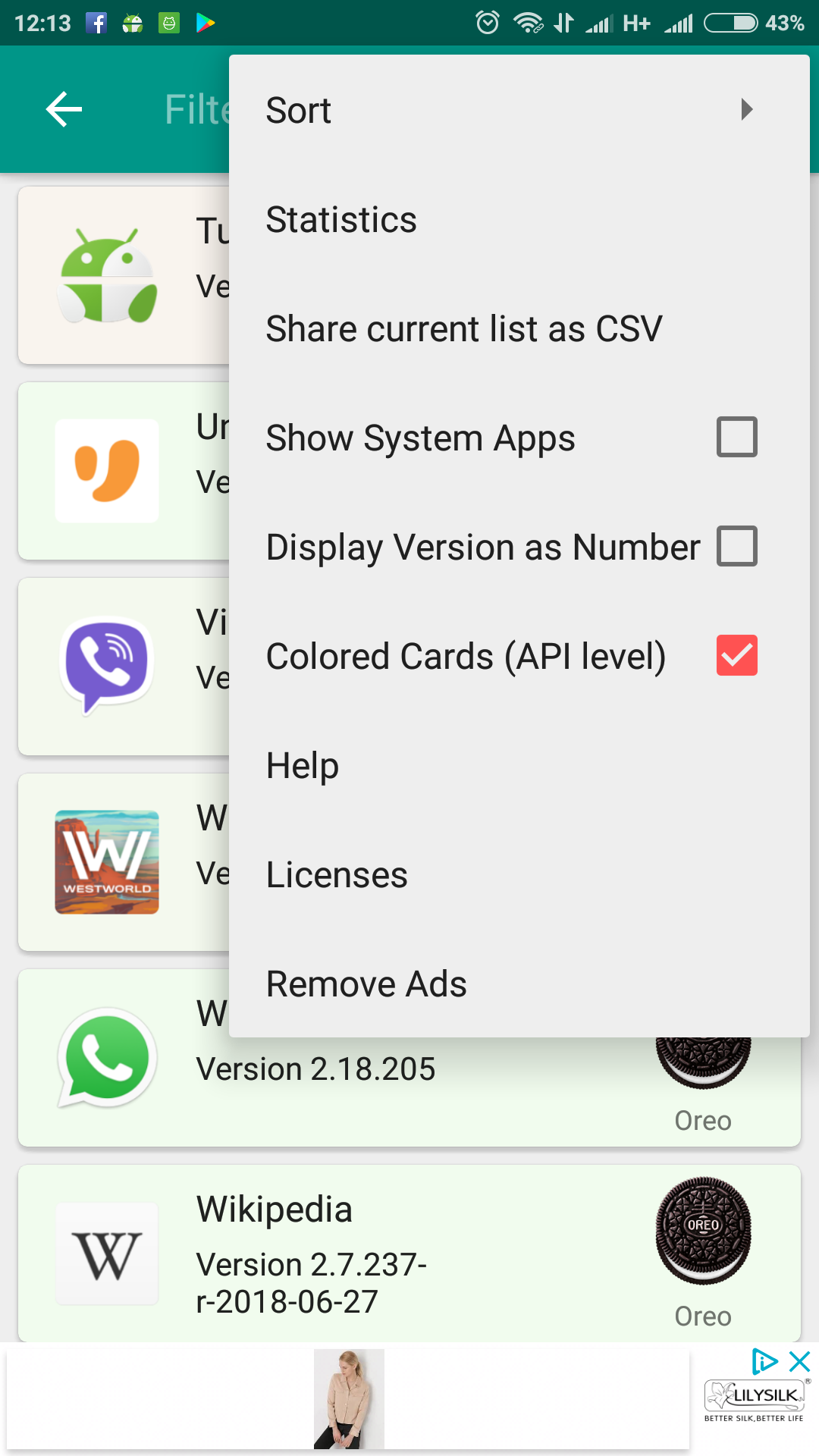Open the Sort submenu
This screenshot has height=1456, width=819.
519,110
